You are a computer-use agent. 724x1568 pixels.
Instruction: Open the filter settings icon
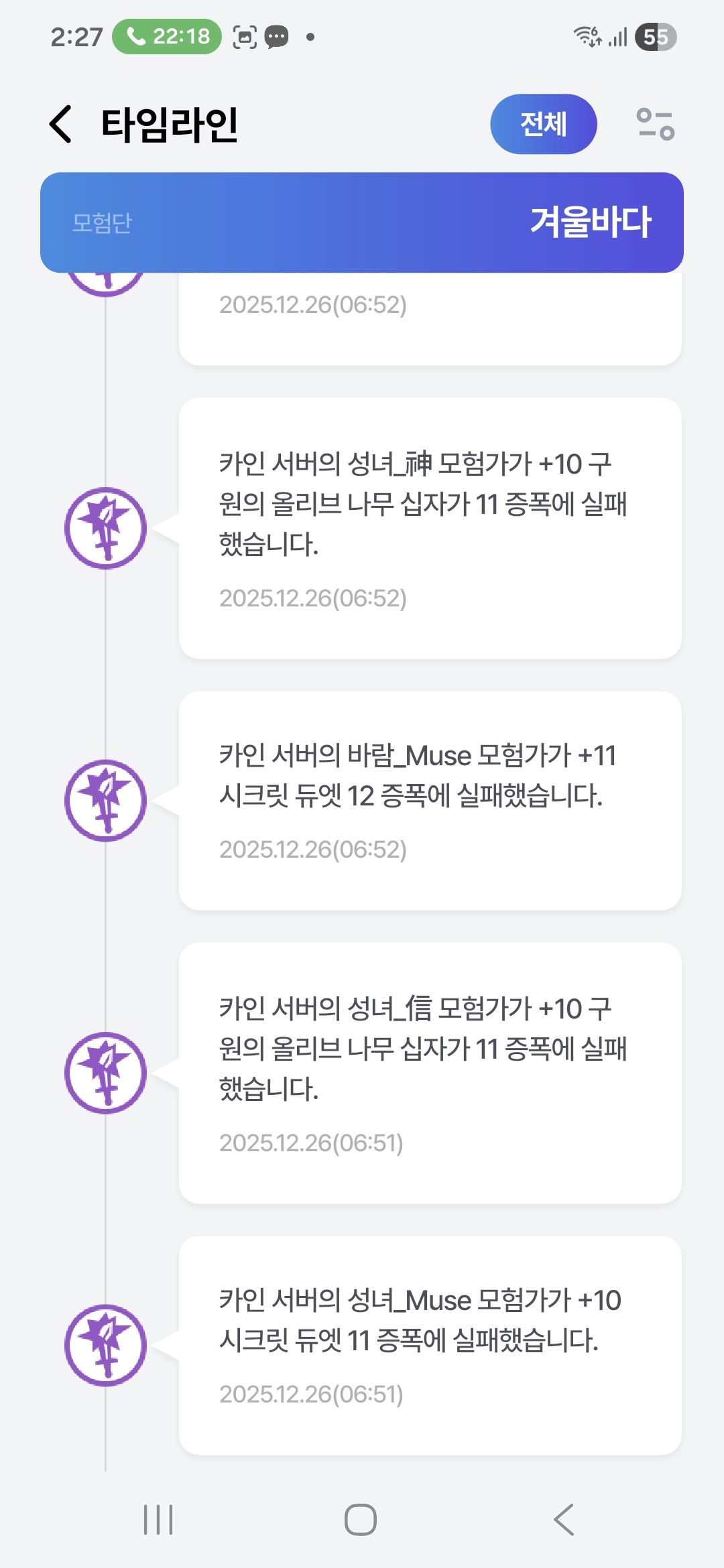[655, 124]
